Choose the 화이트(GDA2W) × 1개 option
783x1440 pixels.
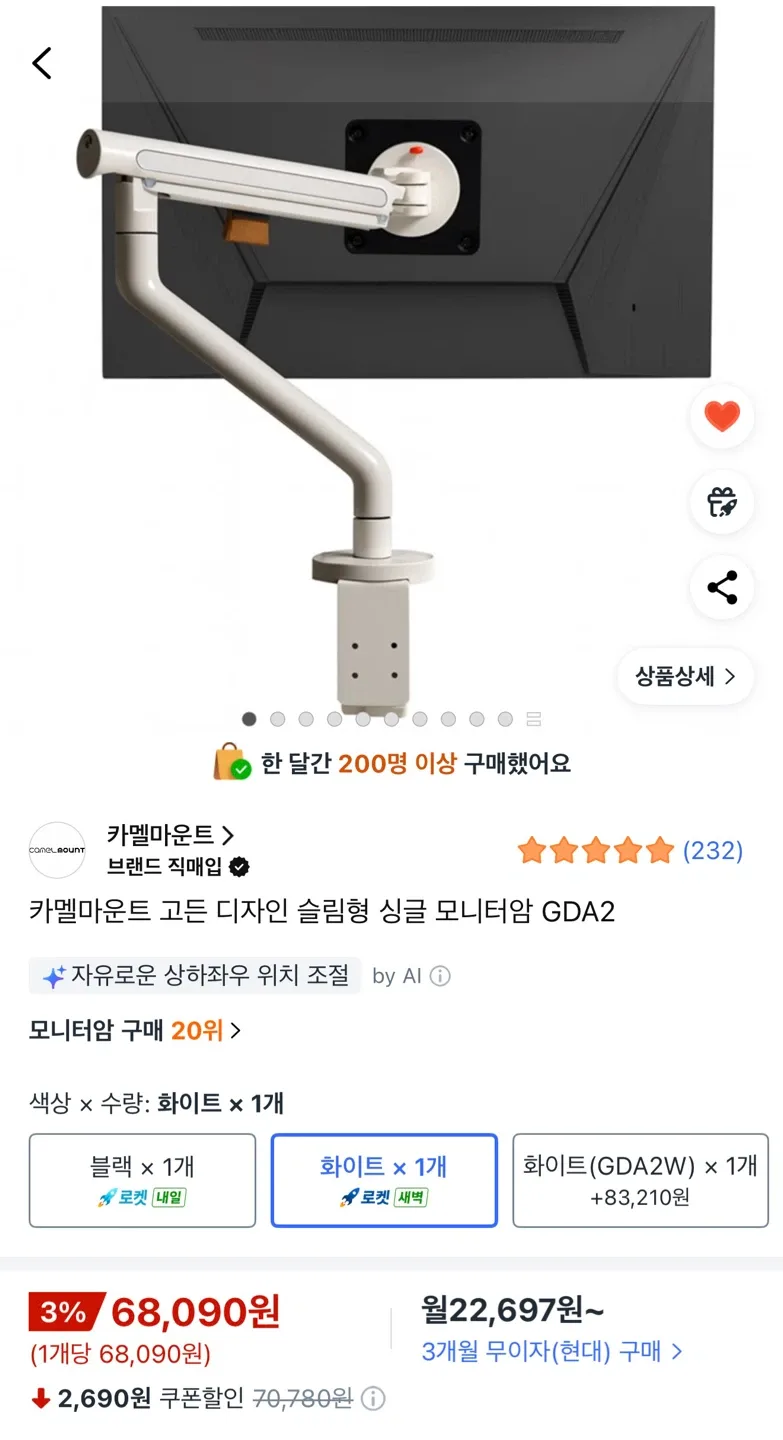640,1180
